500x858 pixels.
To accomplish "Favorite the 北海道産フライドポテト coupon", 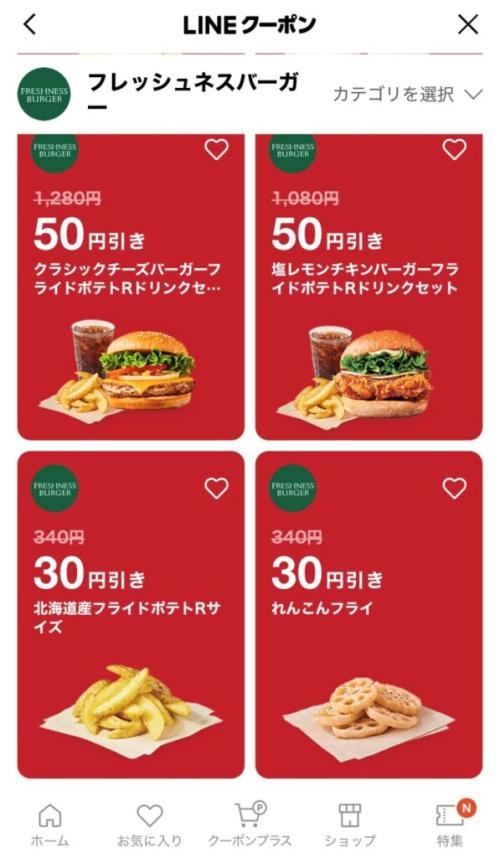I will (217, 488).
